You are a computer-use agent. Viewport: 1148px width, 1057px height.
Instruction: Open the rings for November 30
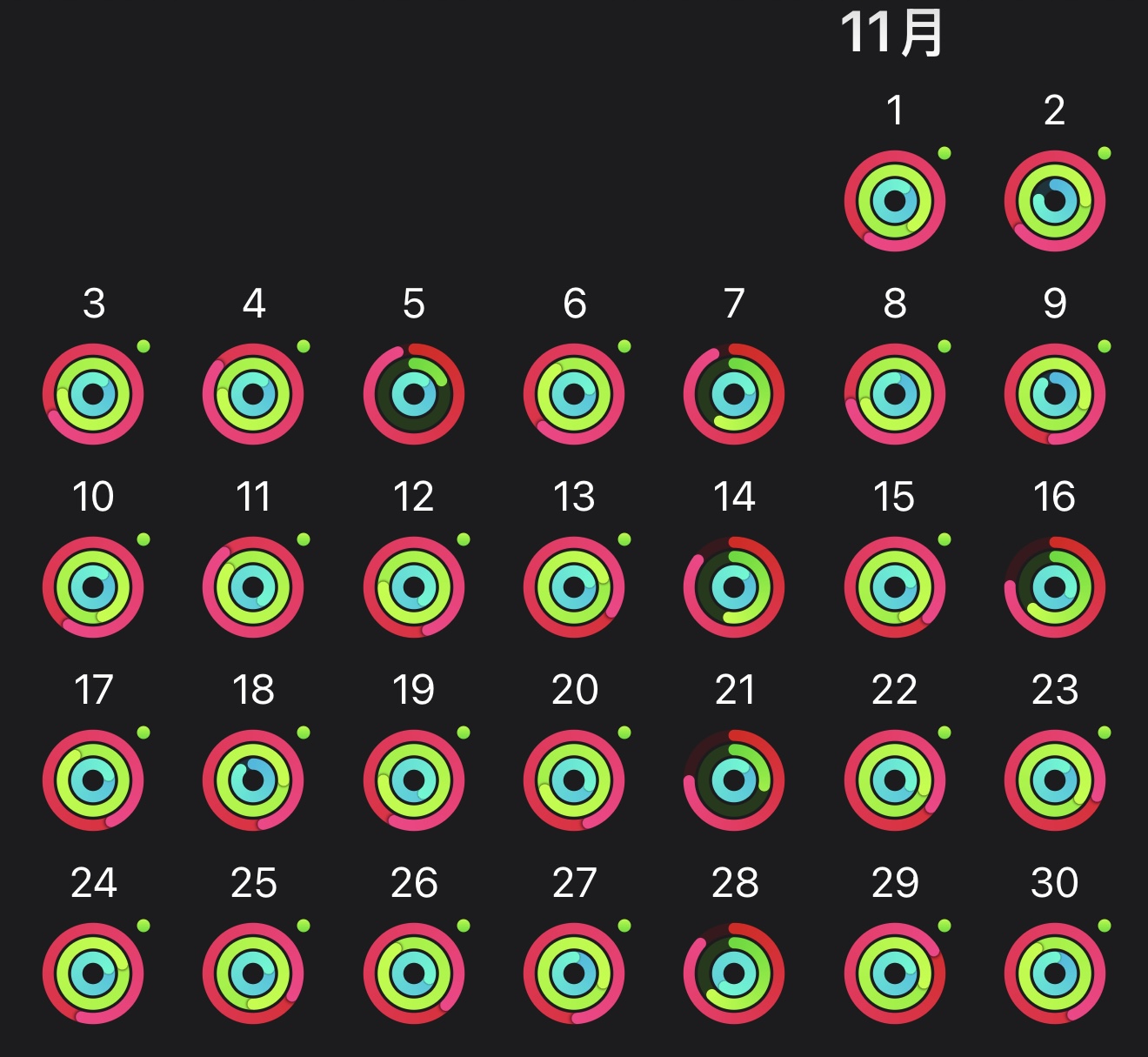tap(1054, 973)
